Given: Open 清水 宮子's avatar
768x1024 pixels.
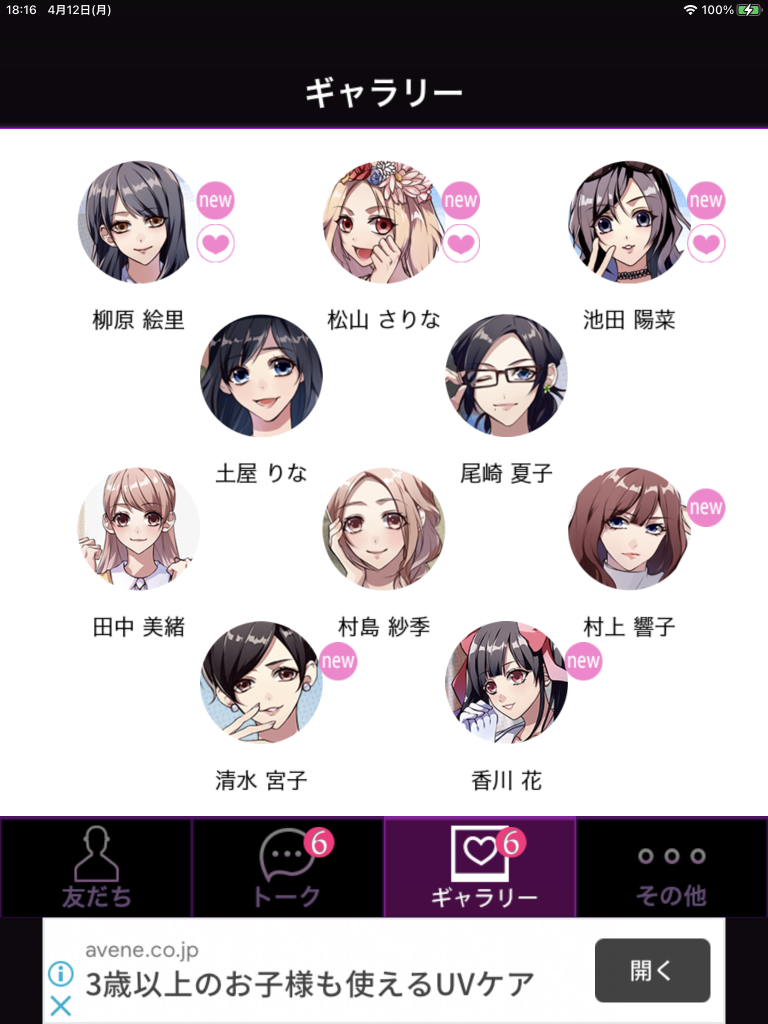Looking at the screenshot, I should click(261, 682).
